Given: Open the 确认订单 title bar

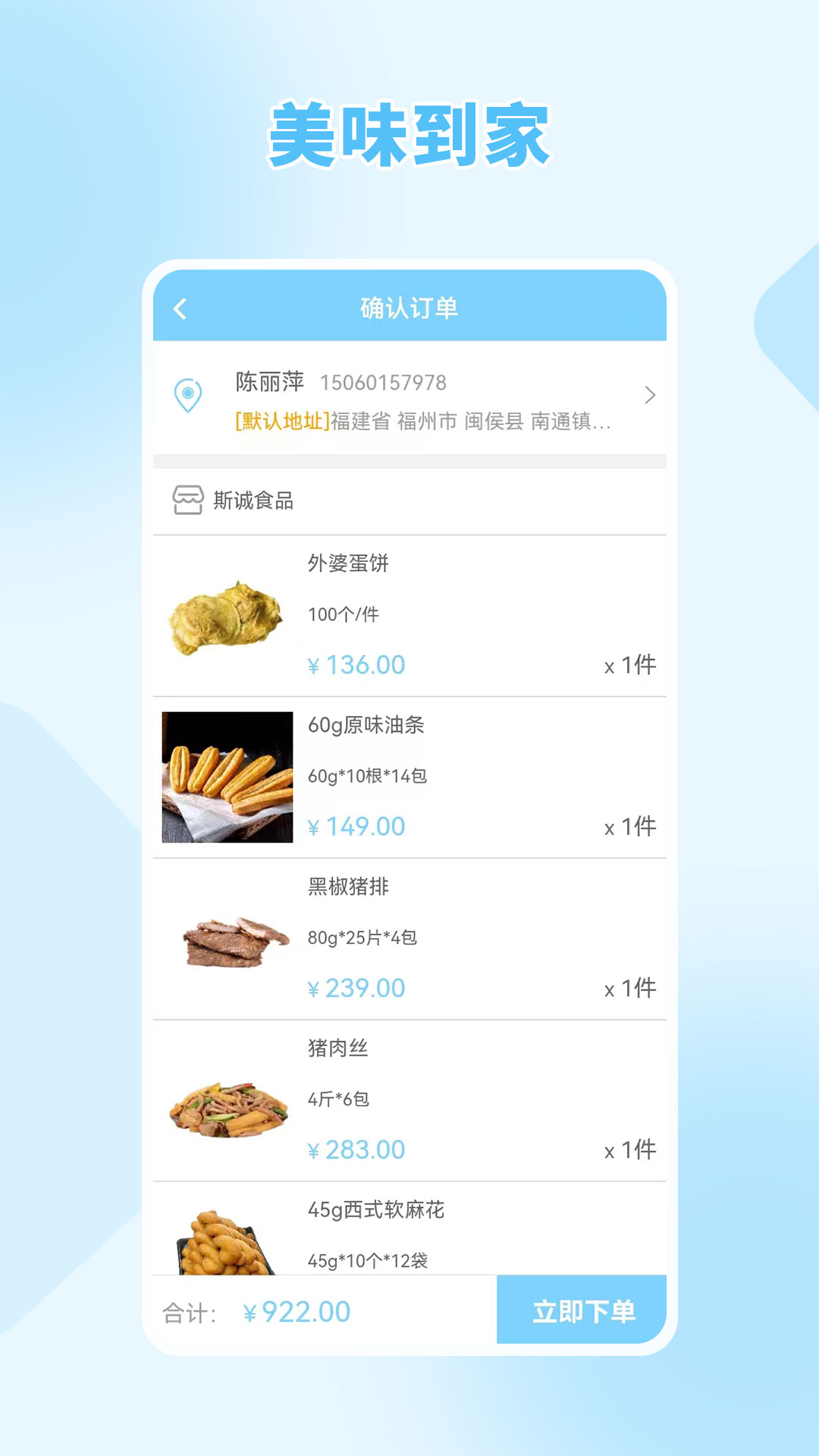Looking at the screenshot, I should (x=409, y=308).
